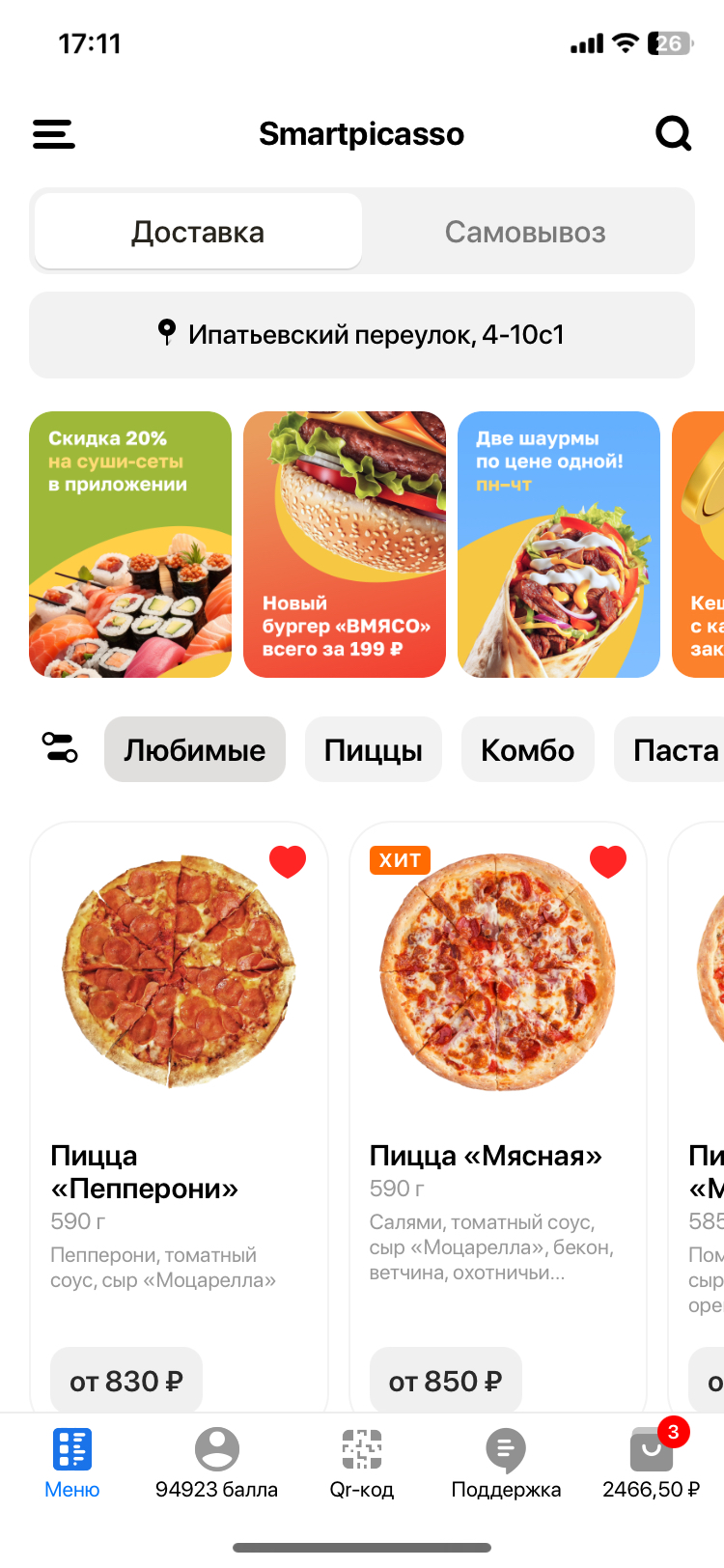Select the Доставка delivery option
This screenshot has width=724, height=1568.
tap(198, 232)
